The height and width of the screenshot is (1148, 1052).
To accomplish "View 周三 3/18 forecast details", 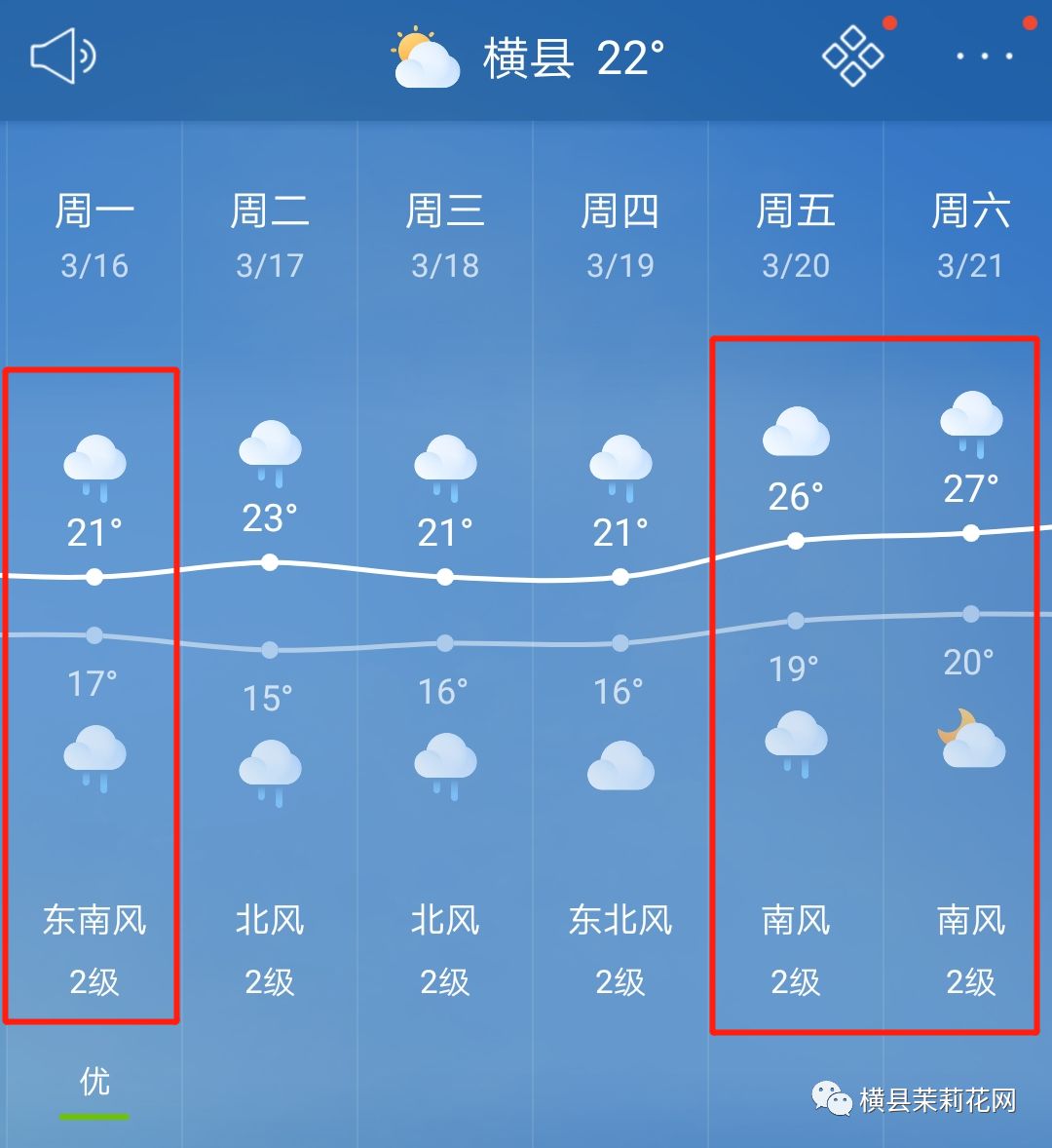I will 445,234.
